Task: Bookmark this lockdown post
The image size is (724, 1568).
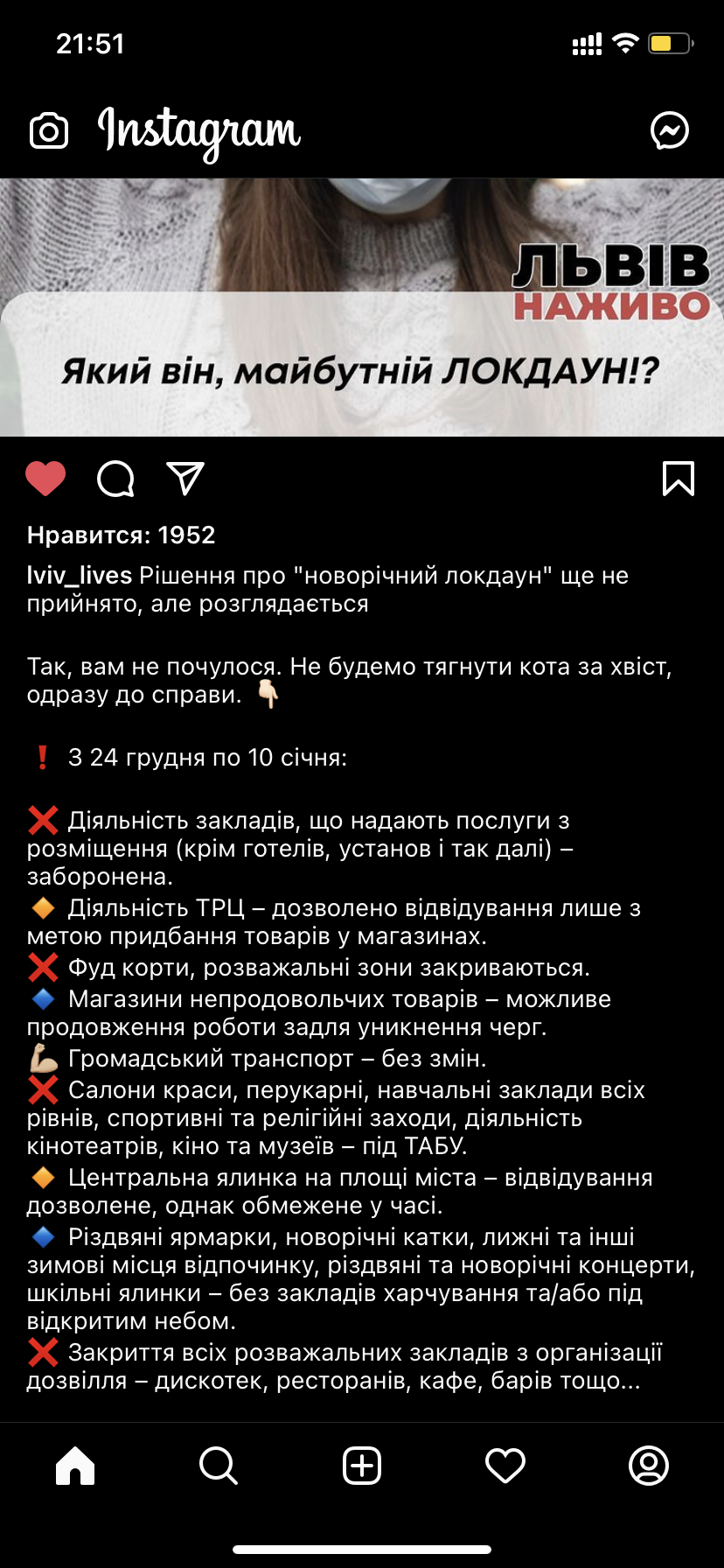Action: click(679, 479)
